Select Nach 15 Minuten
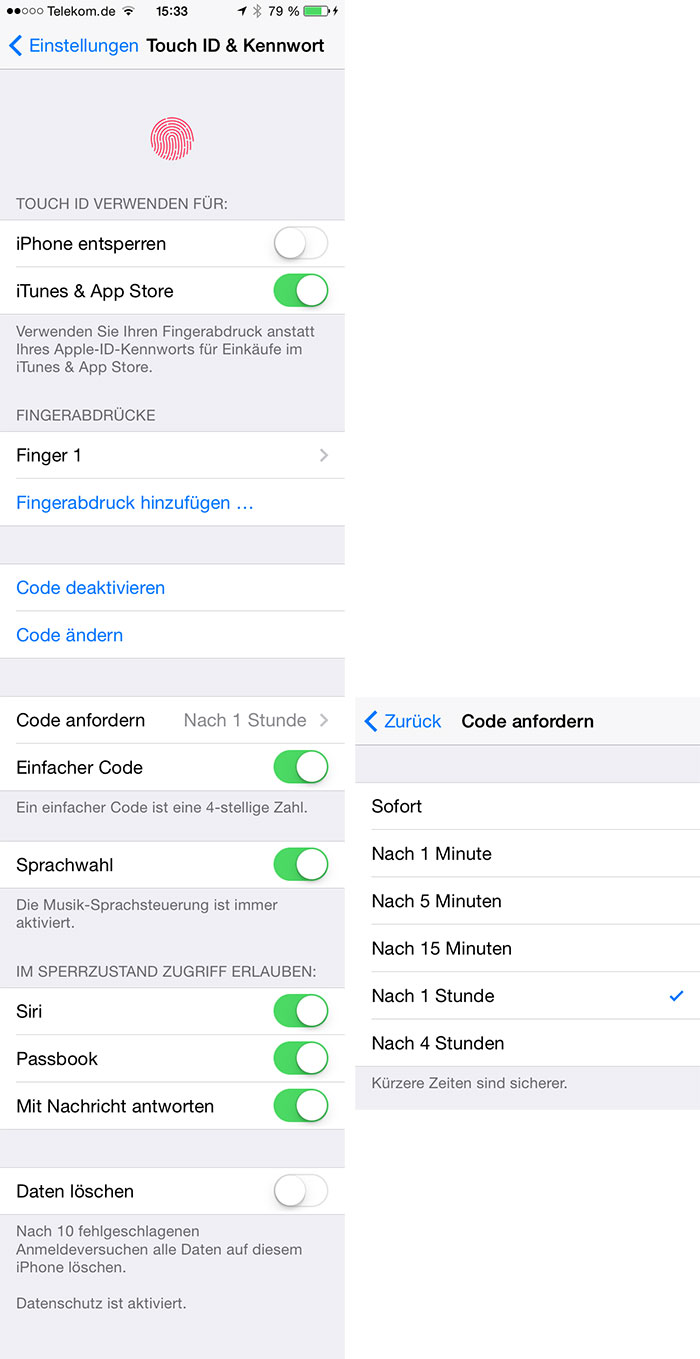700x1359 pixels. [527, 948]
